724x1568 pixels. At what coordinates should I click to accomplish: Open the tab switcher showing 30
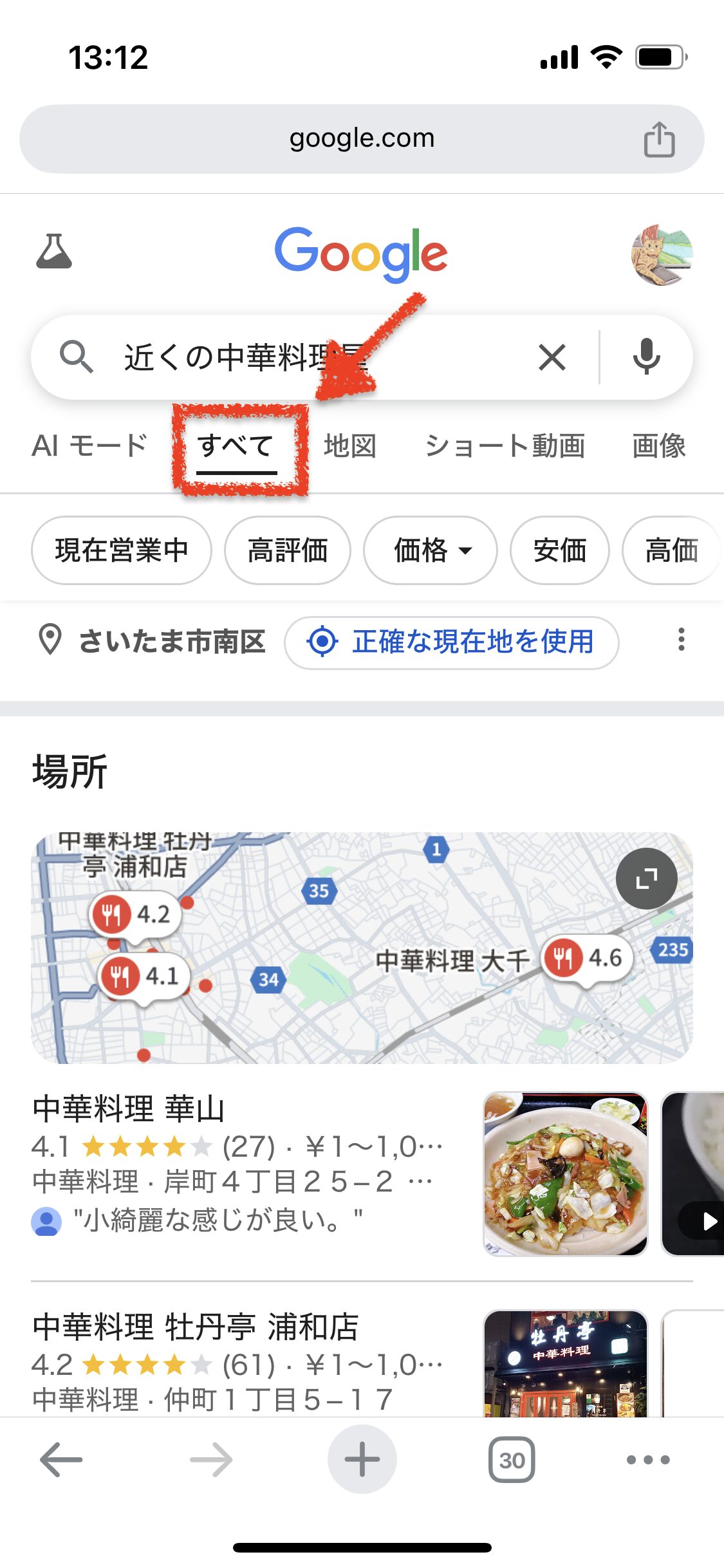512,1459
